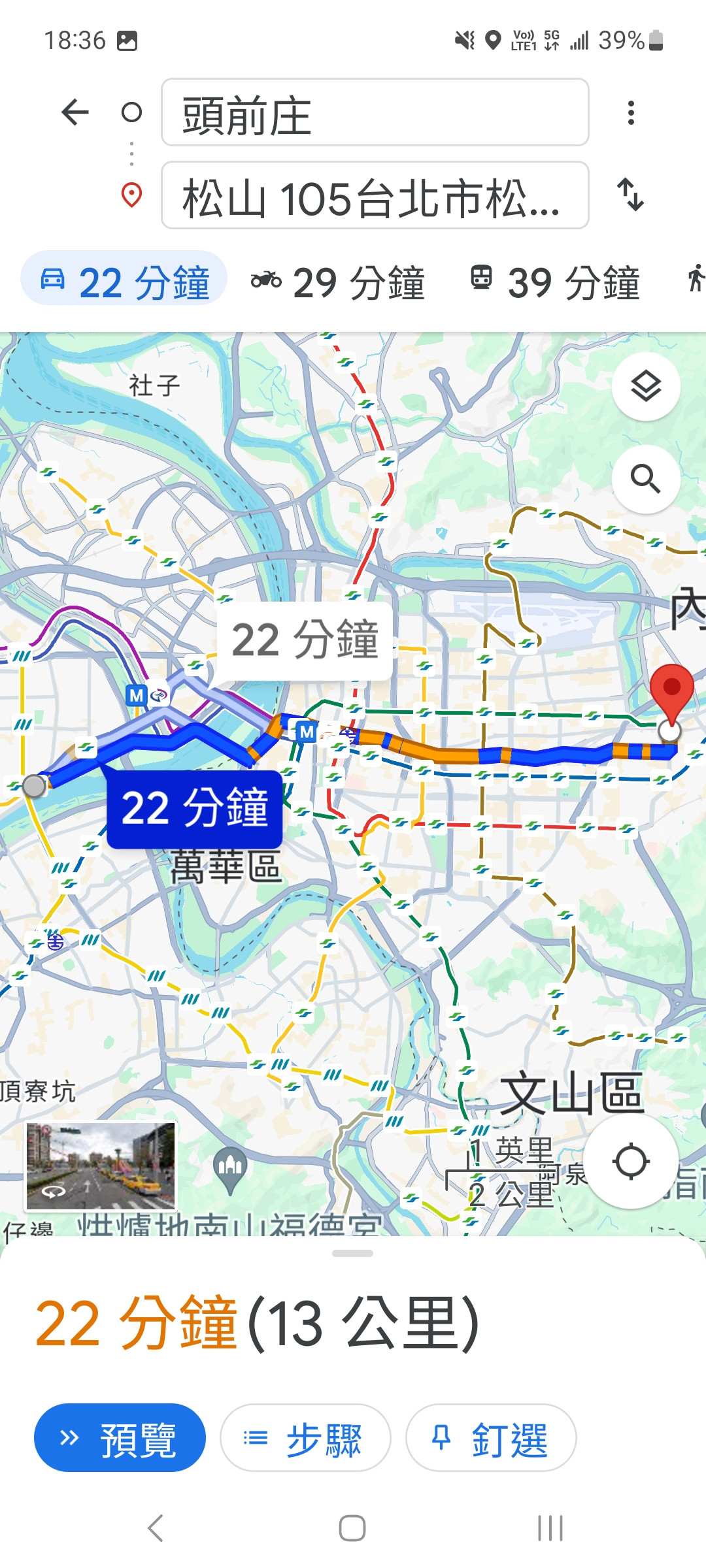Select the alternate route labeled 22 分鐘
The height and width of the screenshot is (1568, 706).
pos(305,640)
